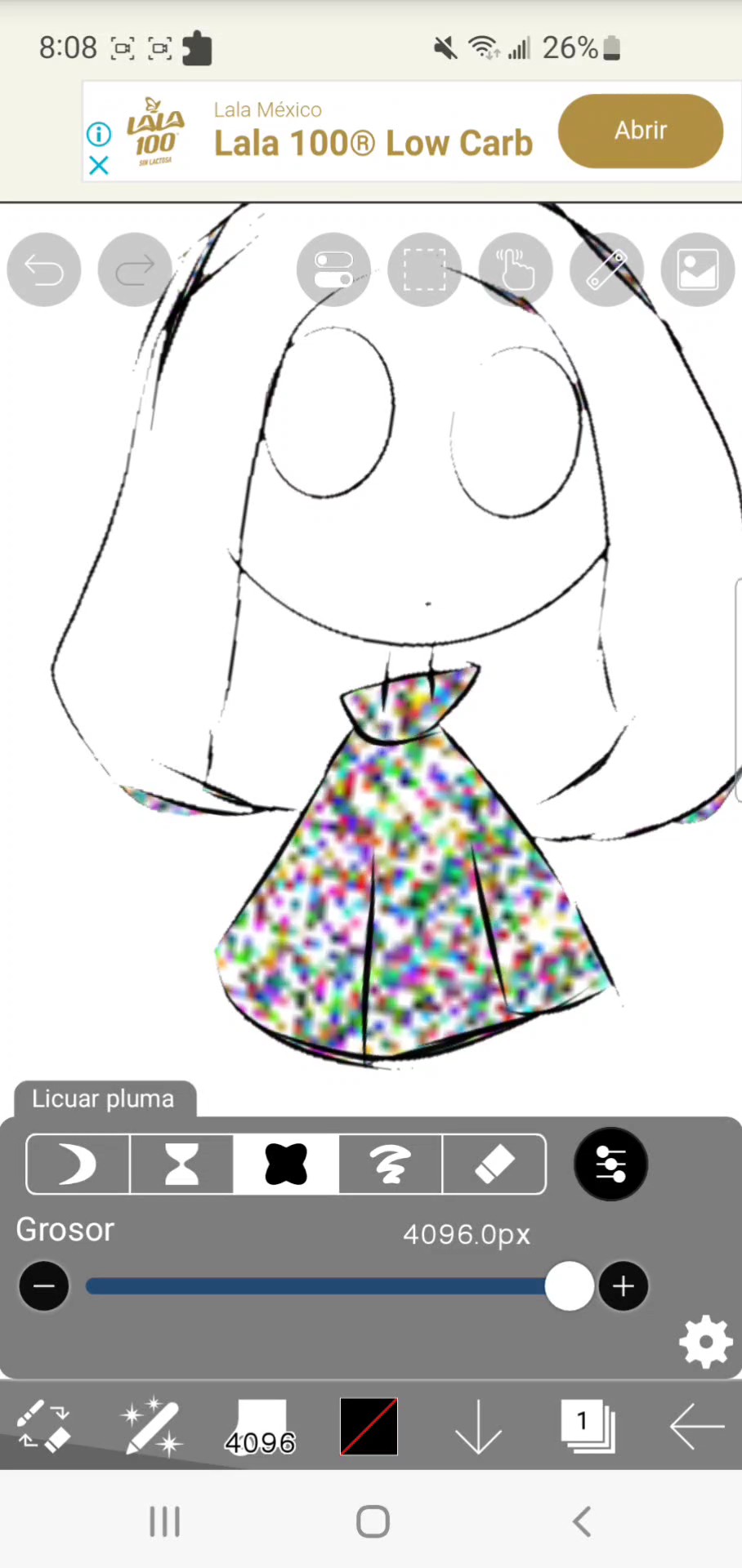Select the red diagonal color swatch

tap(369, 1425)
